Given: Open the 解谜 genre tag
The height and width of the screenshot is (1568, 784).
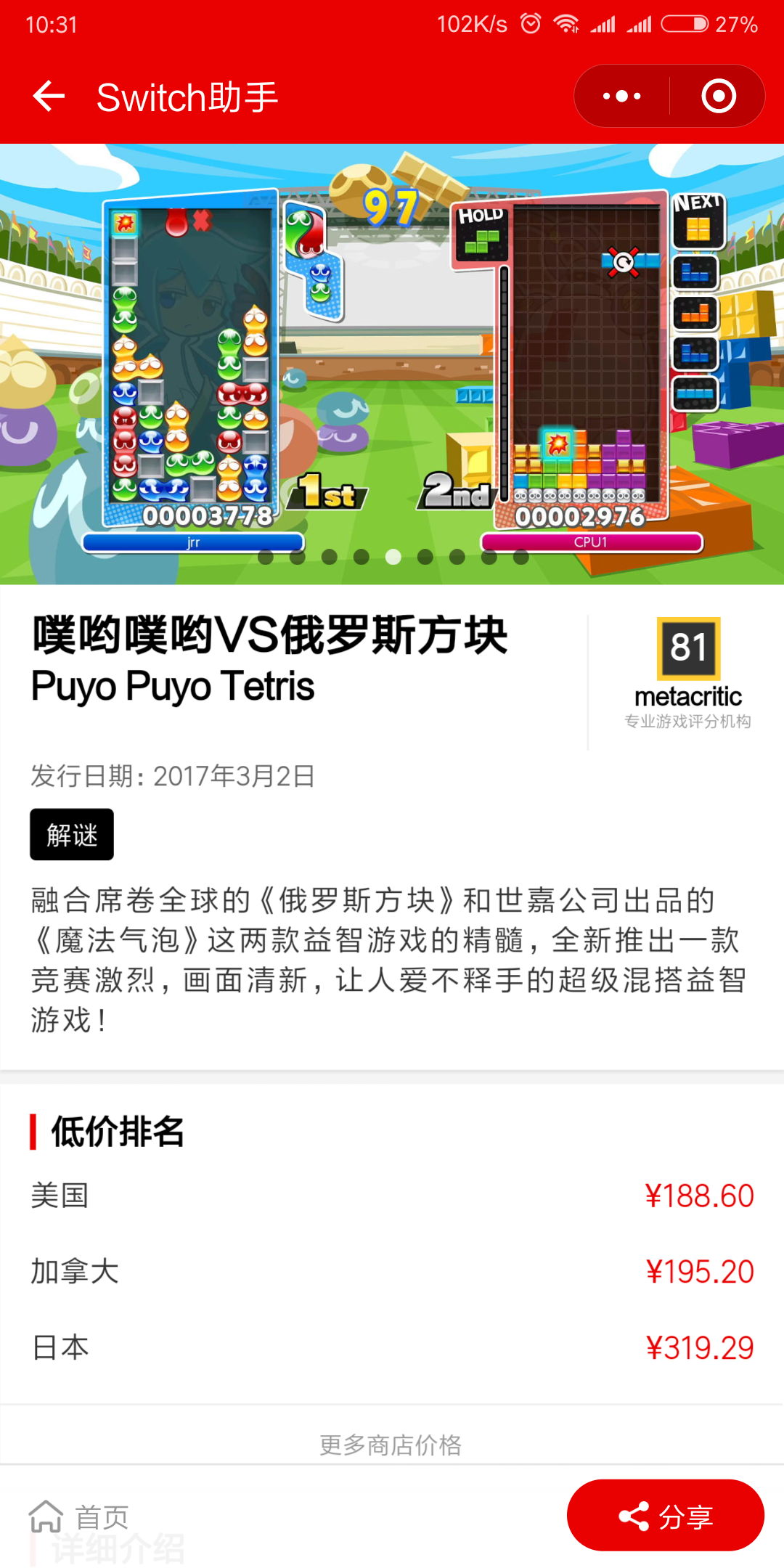Looking at the screenshot, I should [72, 835].
